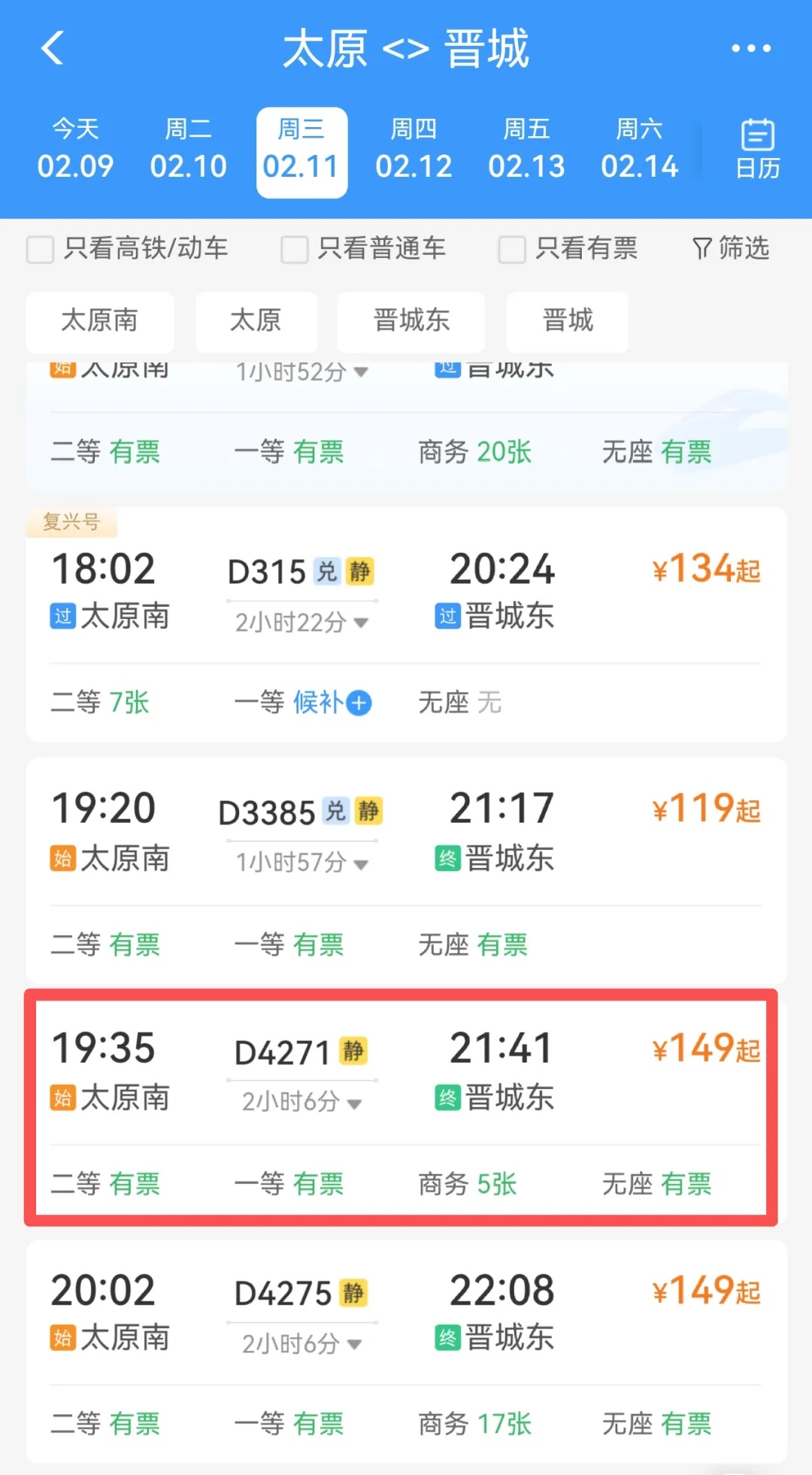Screen dimensions: 812x1475
Task: Click the back arrow at top left
Action: (51, 47)
